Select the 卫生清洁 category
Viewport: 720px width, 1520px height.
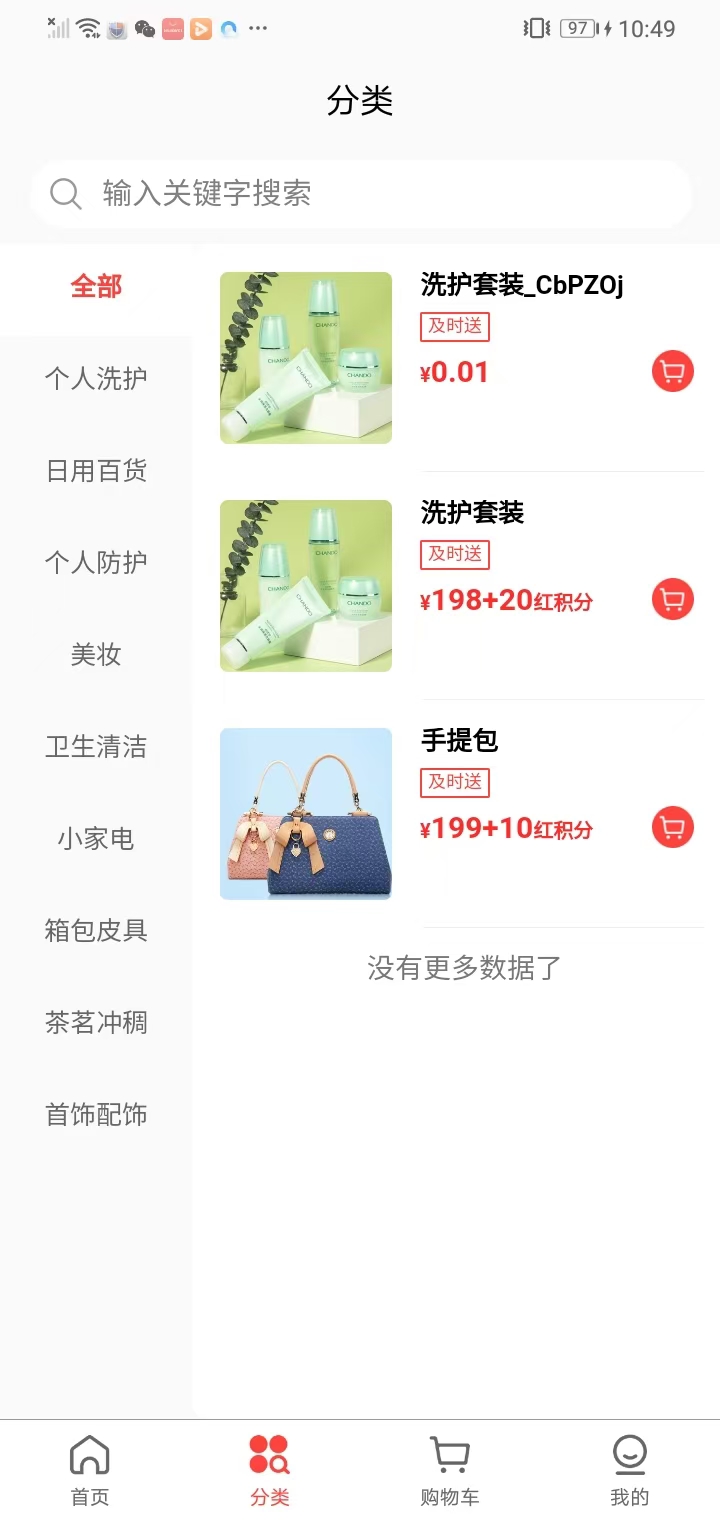[95, 747]
